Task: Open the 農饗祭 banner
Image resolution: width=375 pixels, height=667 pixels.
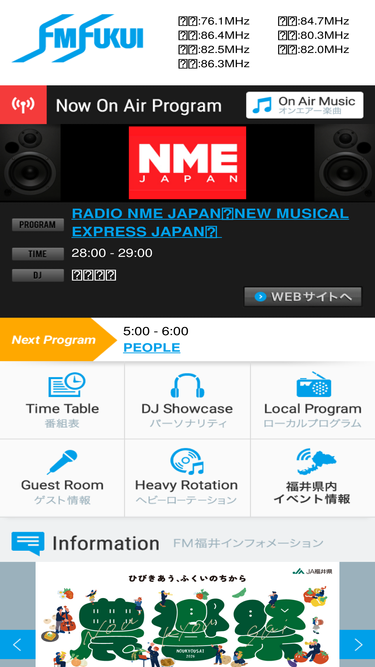Action: click(x=187, y=614)
